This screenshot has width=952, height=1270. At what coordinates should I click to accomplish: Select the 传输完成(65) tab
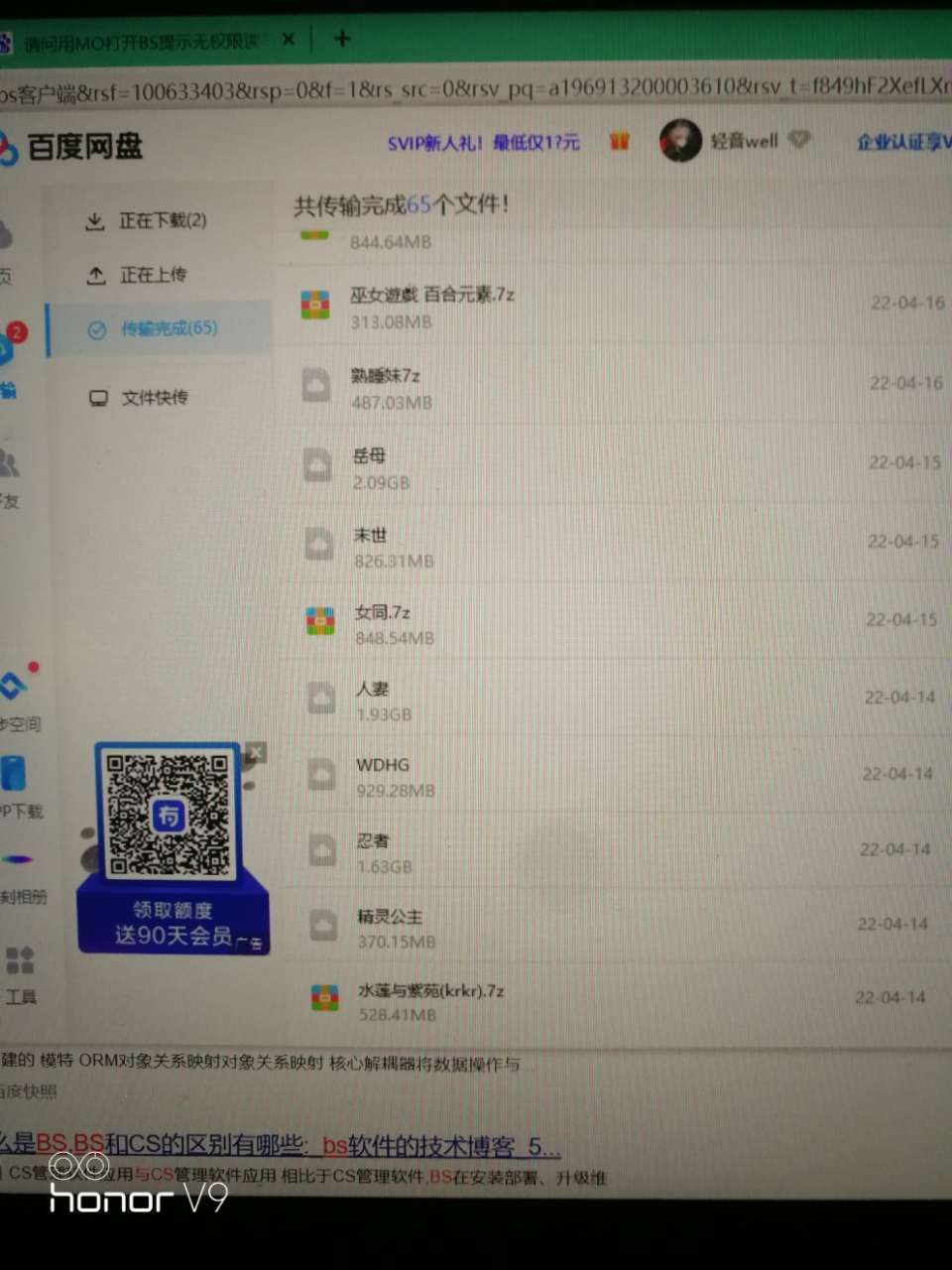pyautogui.click(x=168, y=328)
